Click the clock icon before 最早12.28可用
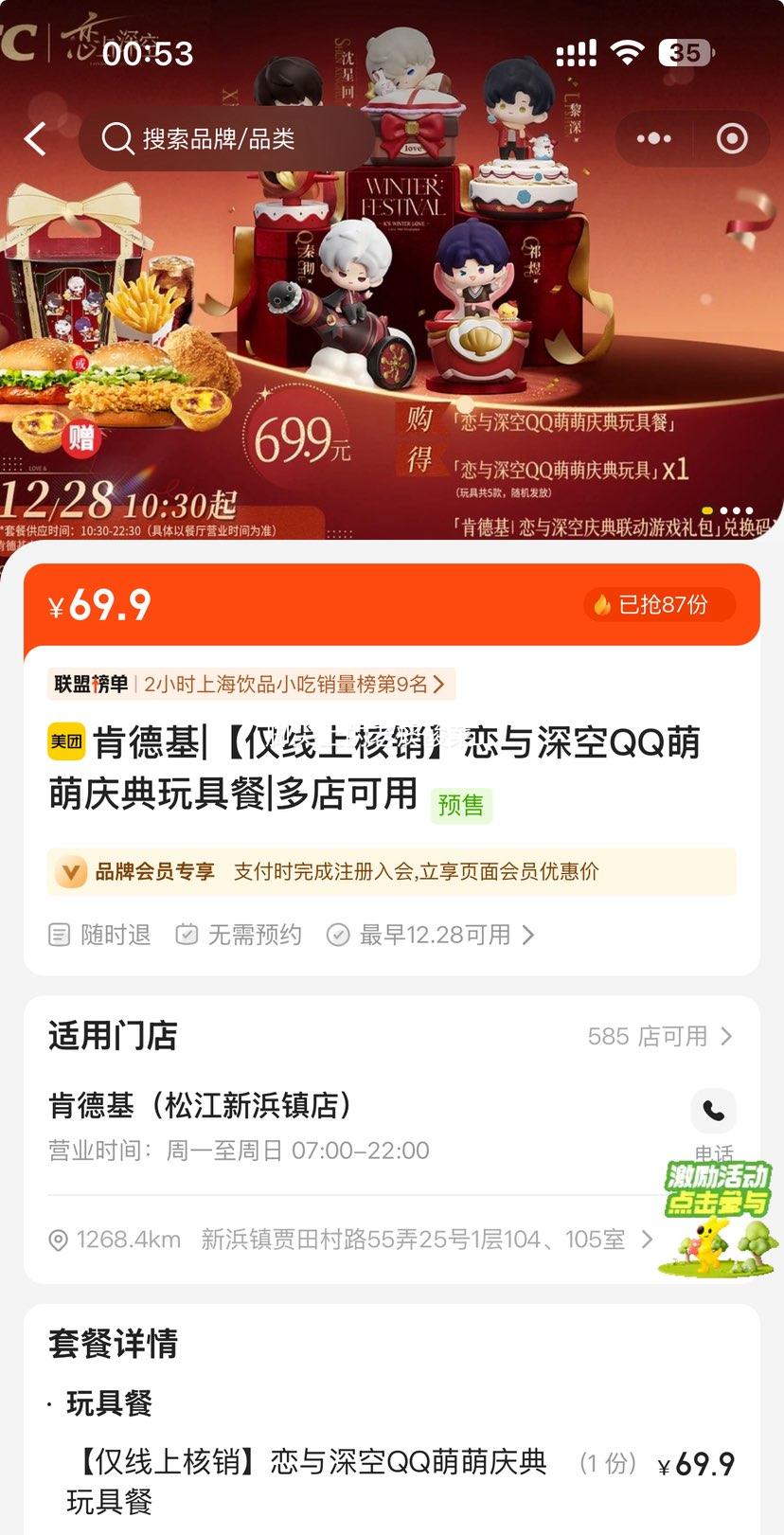 click(339, 935)
